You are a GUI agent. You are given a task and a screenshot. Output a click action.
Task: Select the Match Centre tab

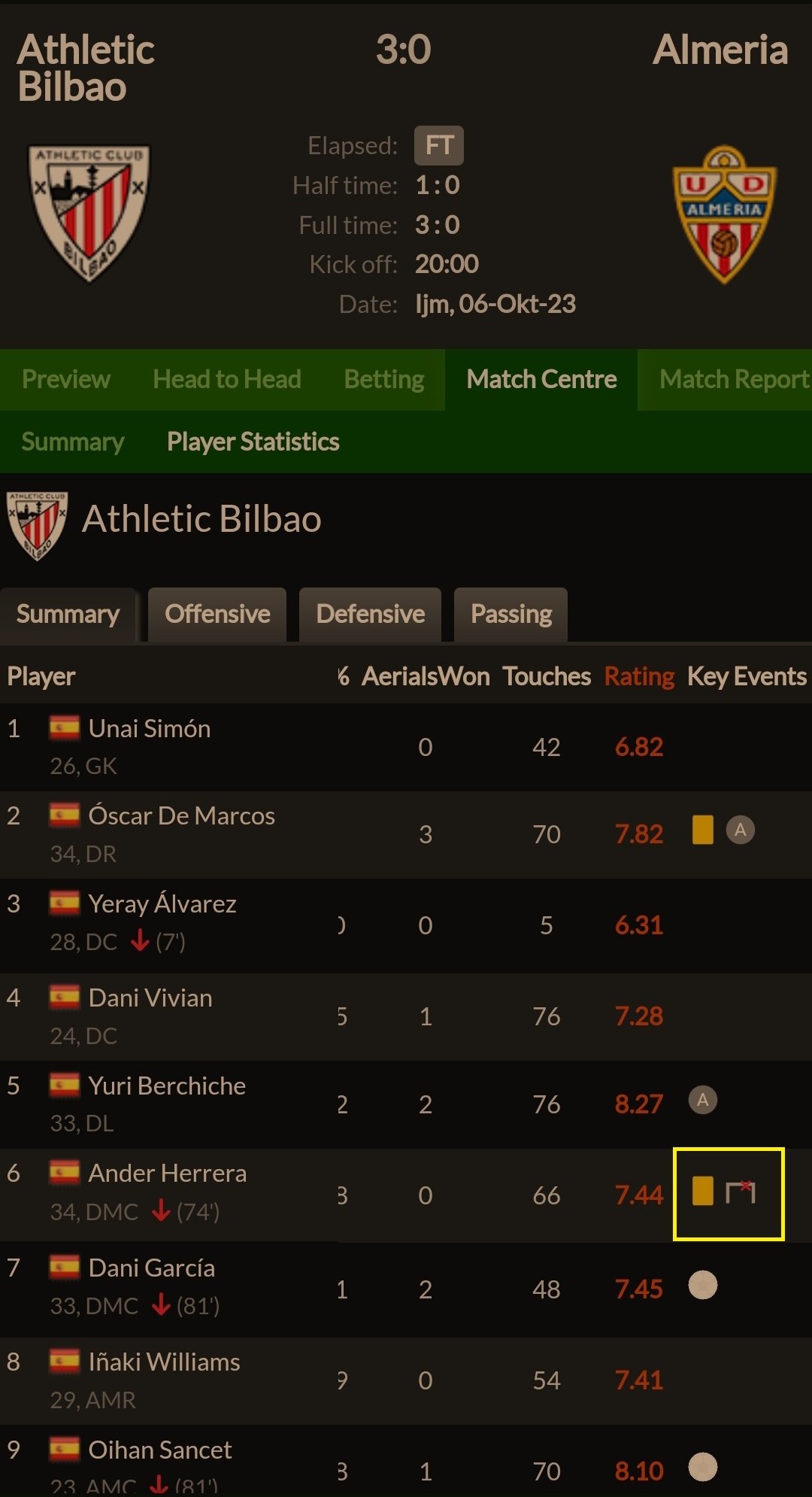click(x=541, y=379)
